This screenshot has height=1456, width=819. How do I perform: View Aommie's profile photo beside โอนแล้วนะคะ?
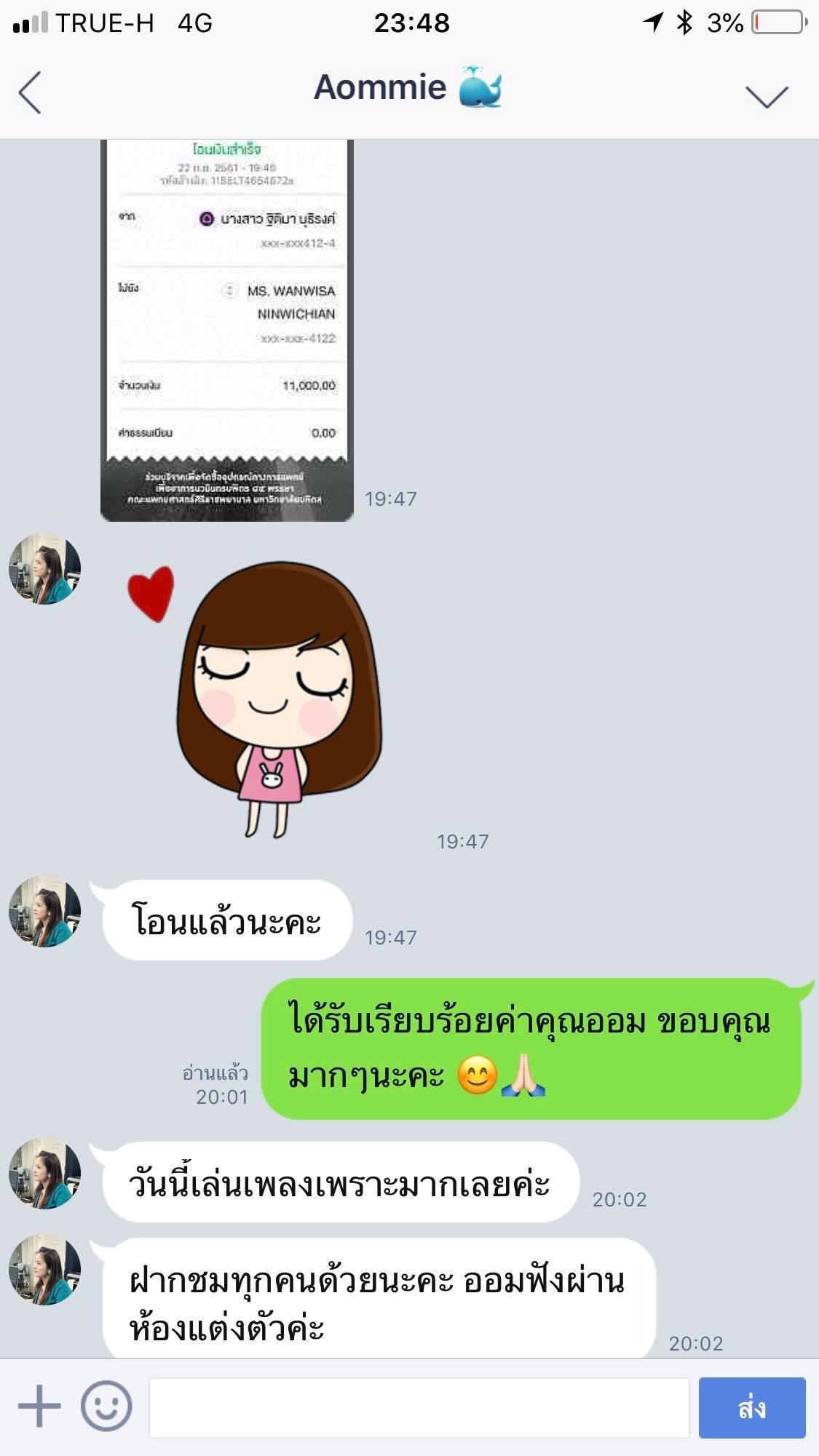[44, 911]
